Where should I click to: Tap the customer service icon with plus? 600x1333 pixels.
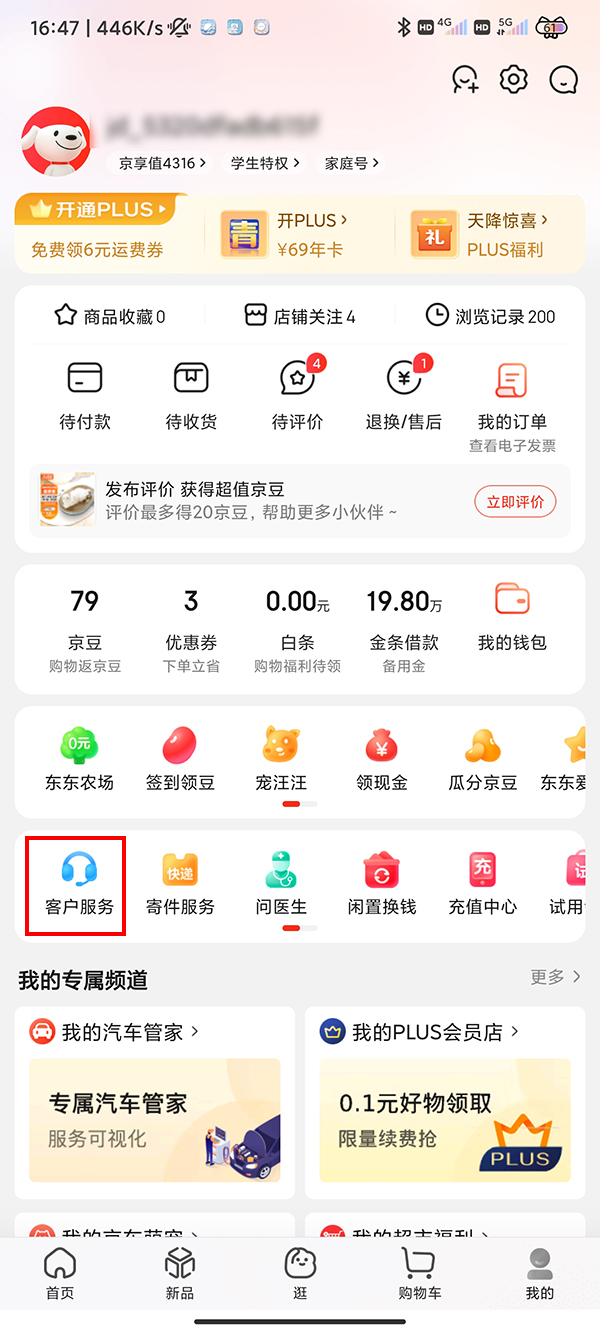tap(466, 79)
